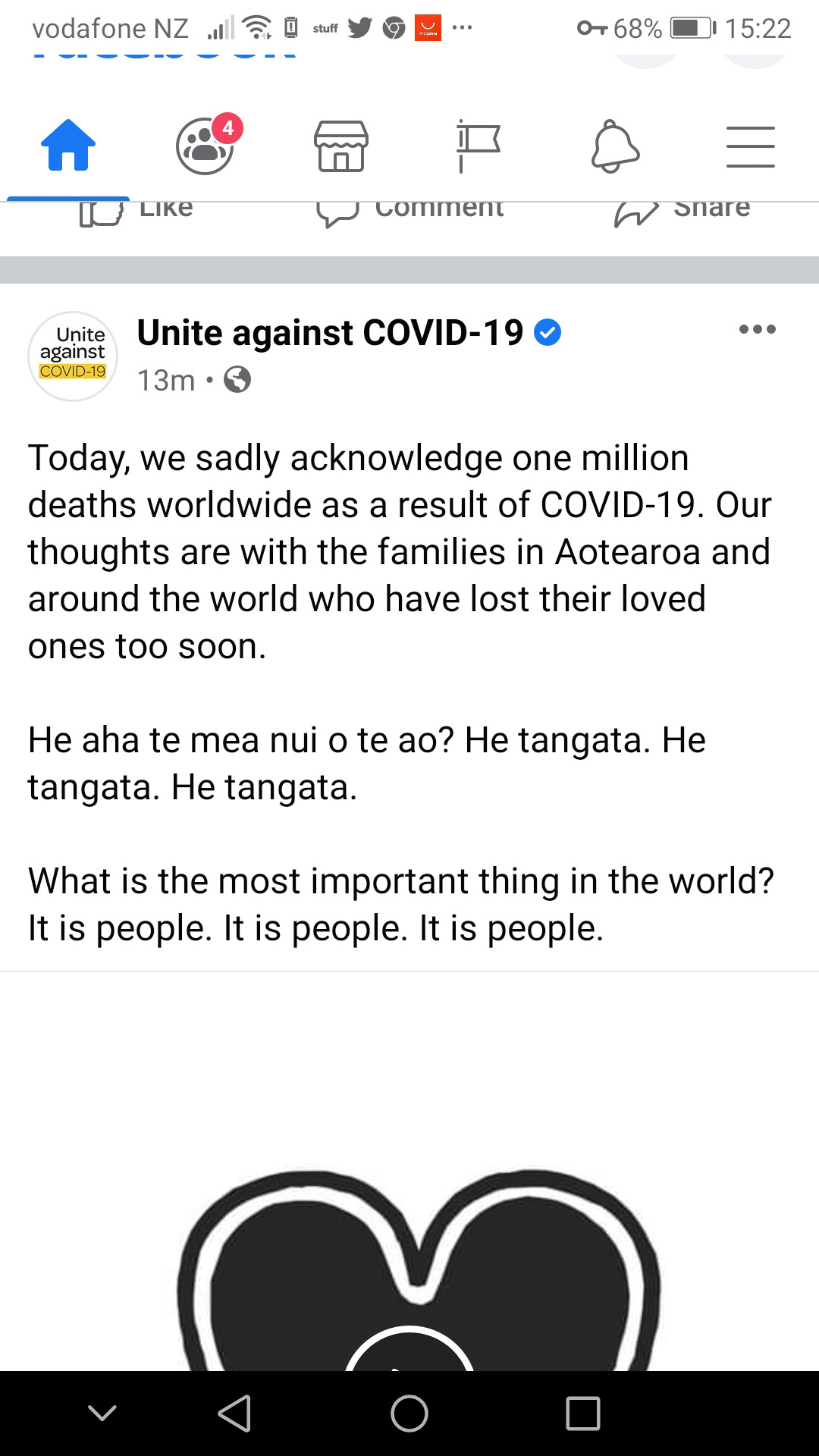Open the notifications bell
This screenshot has width=819, height=1456.
615,147
